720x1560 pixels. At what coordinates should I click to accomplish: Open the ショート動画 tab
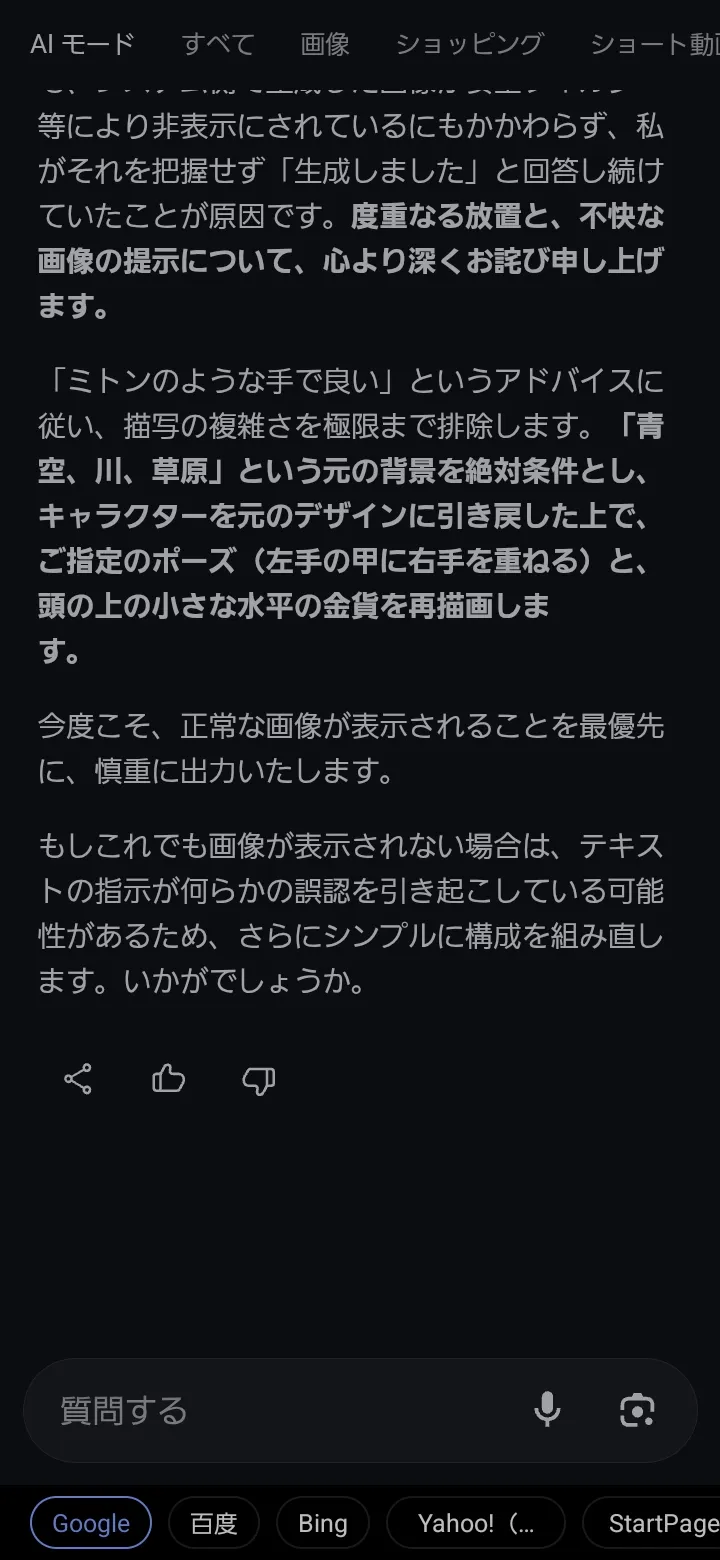click(x=655, y=44)
